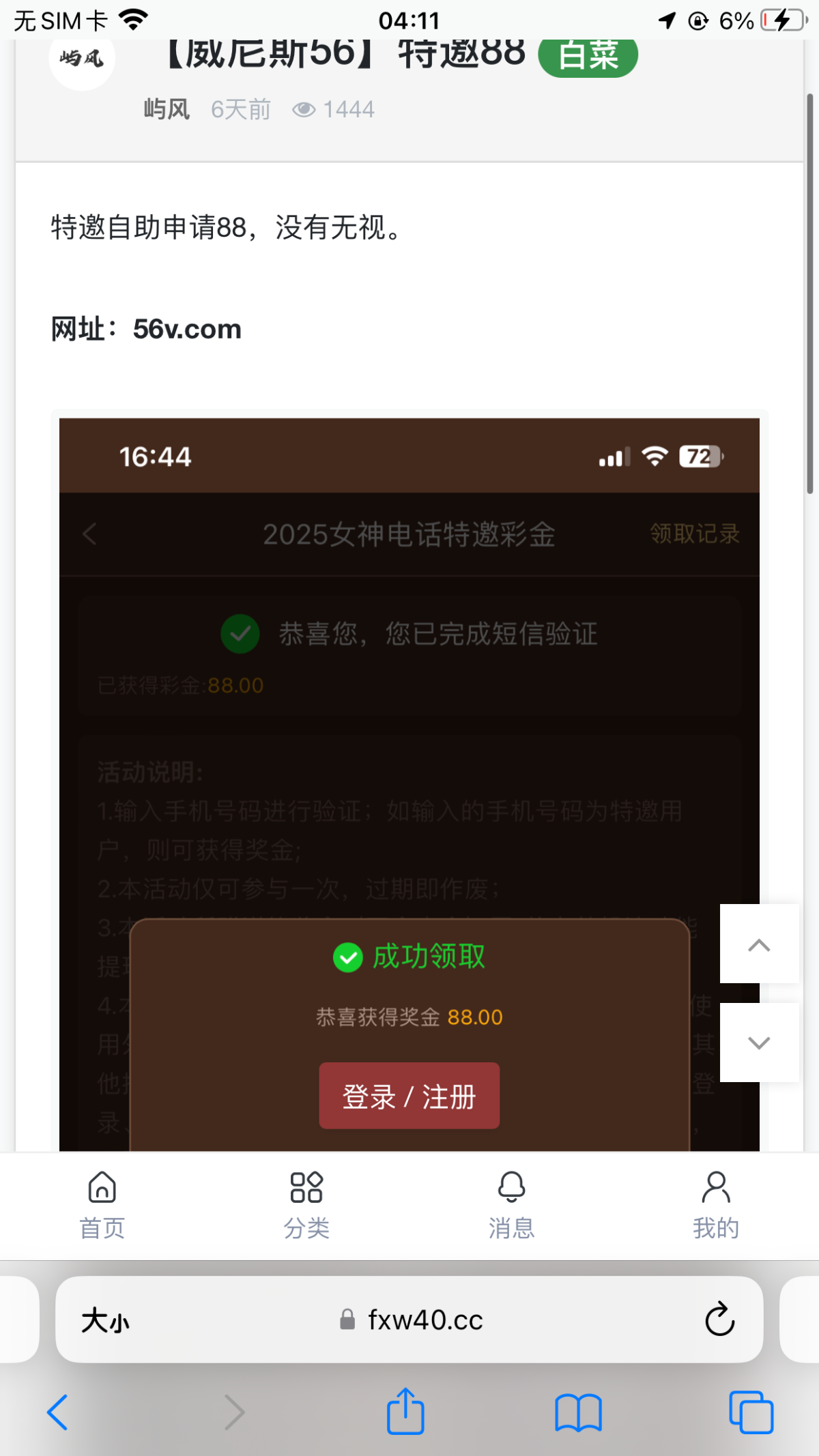The image size is (819, 1456).
Task: Open the 消息 messages tab
Action: 511,1206
